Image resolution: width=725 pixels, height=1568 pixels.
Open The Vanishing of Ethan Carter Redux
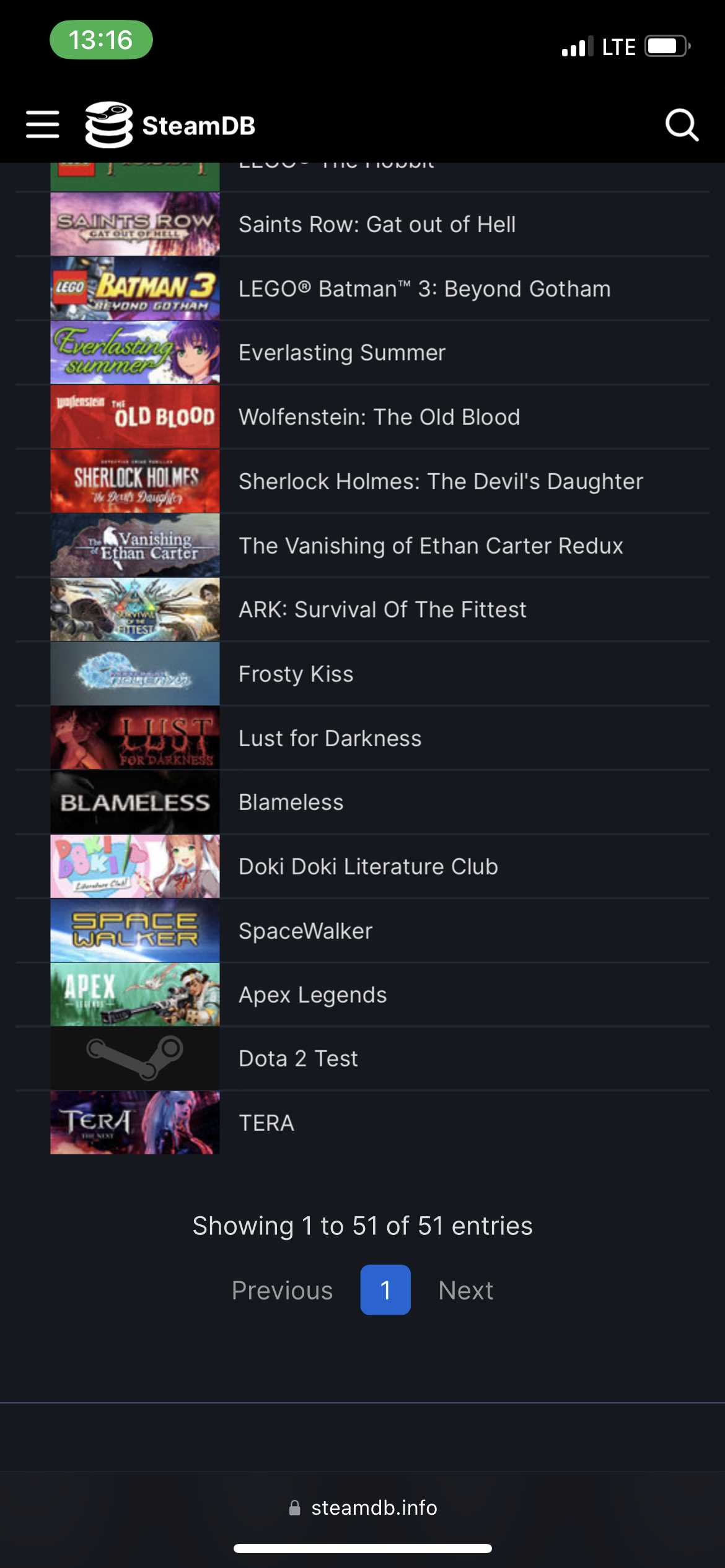pyautogui.click(x=431, y=546)
